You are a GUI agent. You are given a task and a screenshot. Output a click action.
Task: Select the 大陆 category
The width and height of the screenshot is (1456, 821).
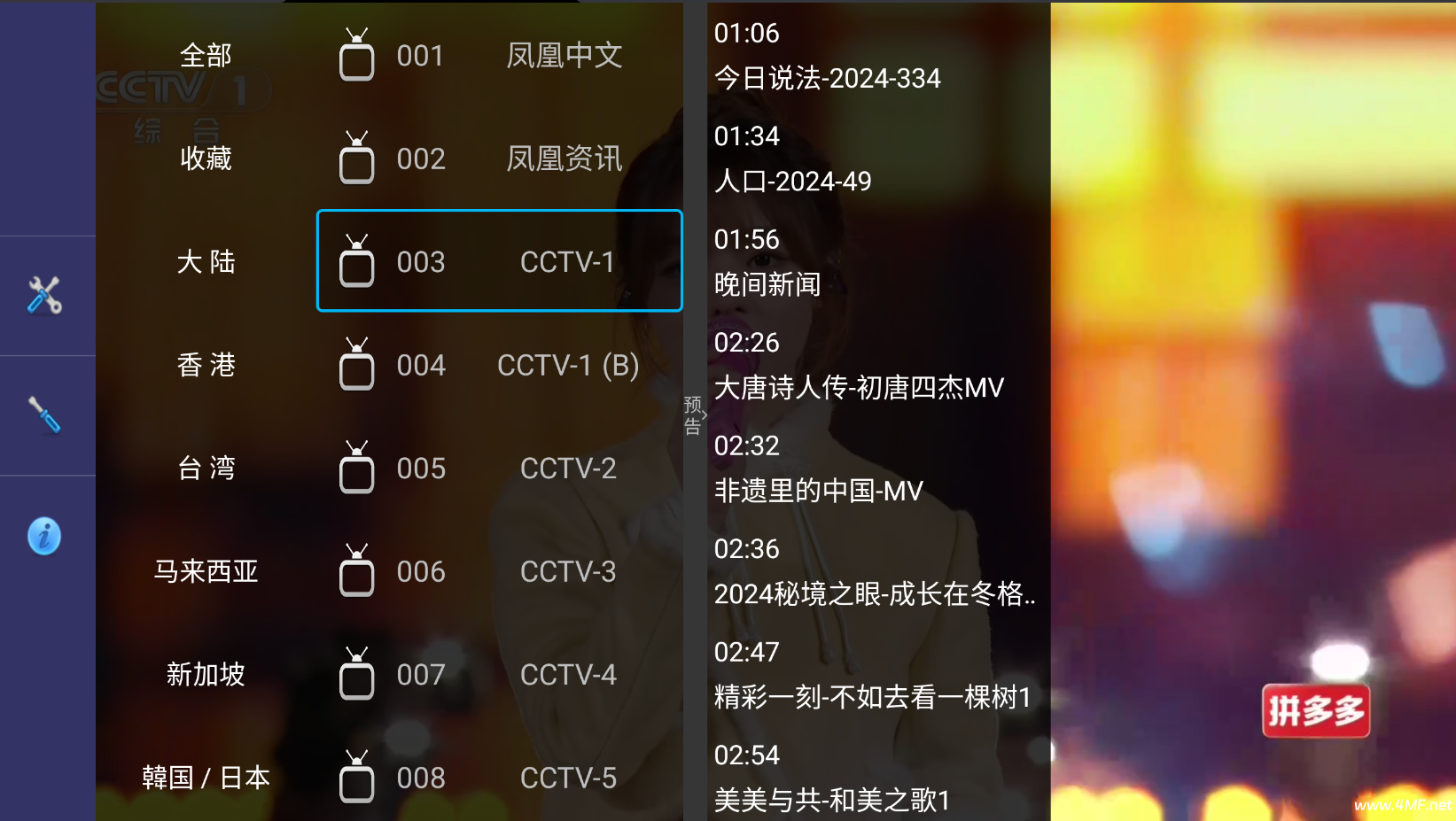point(206,262)
